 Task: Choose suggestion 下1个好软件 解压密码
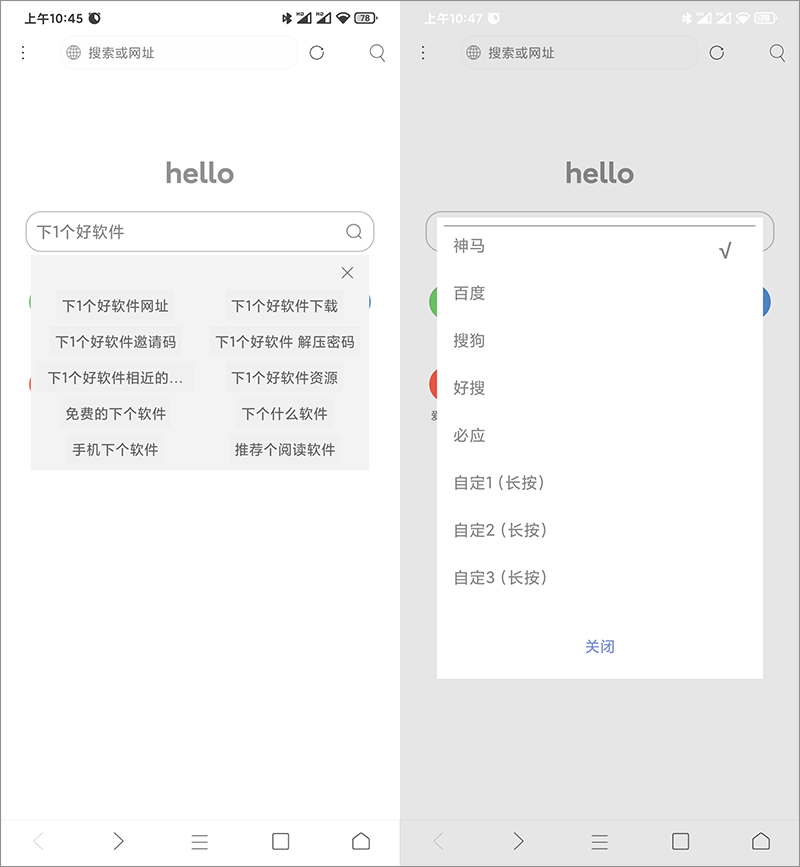(x=285, y=342)
